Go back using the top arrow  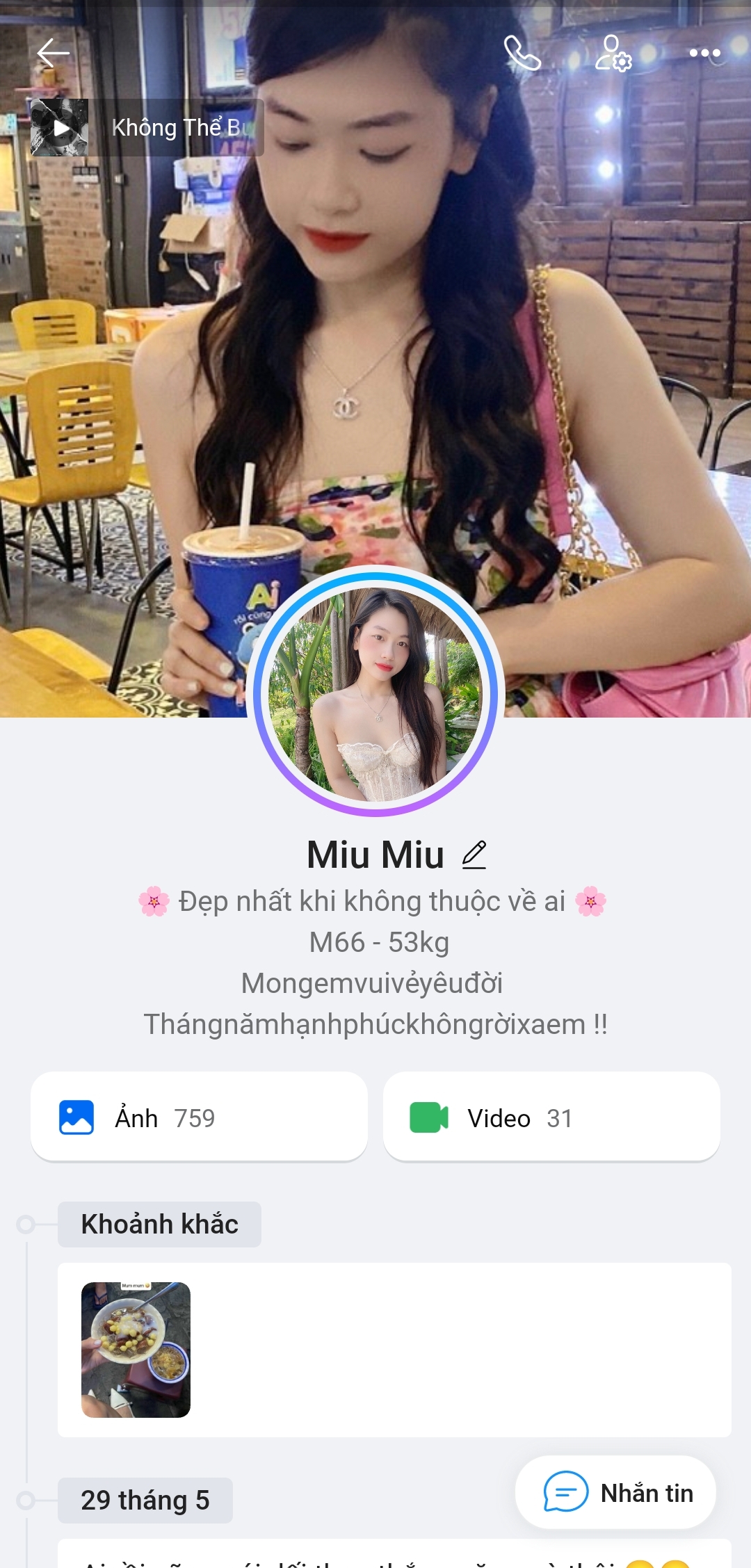(53, 53)
